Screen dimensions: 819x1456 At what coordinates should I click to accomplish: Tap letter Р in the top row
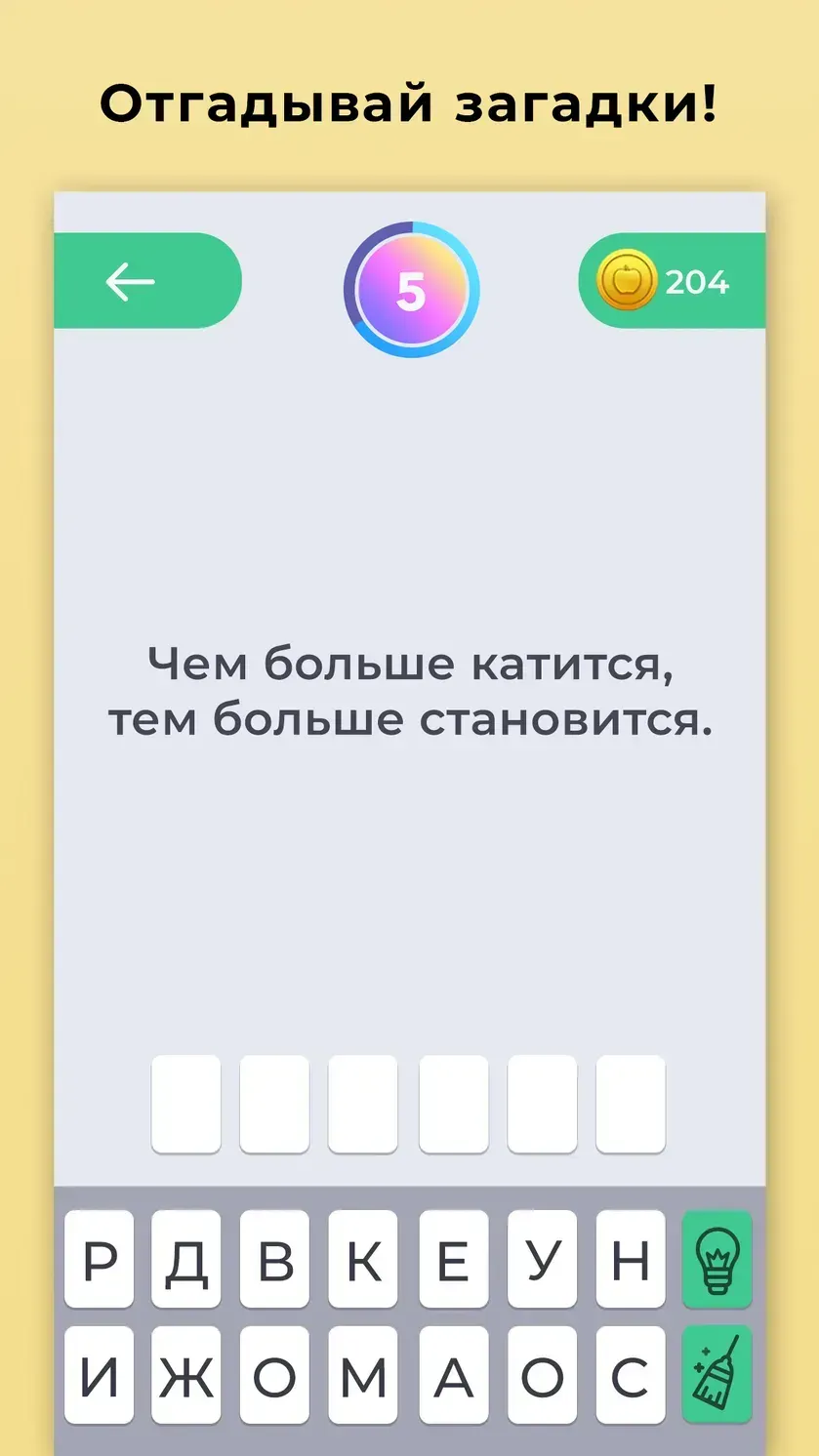pyautogui.click(x=98, y=1261)
